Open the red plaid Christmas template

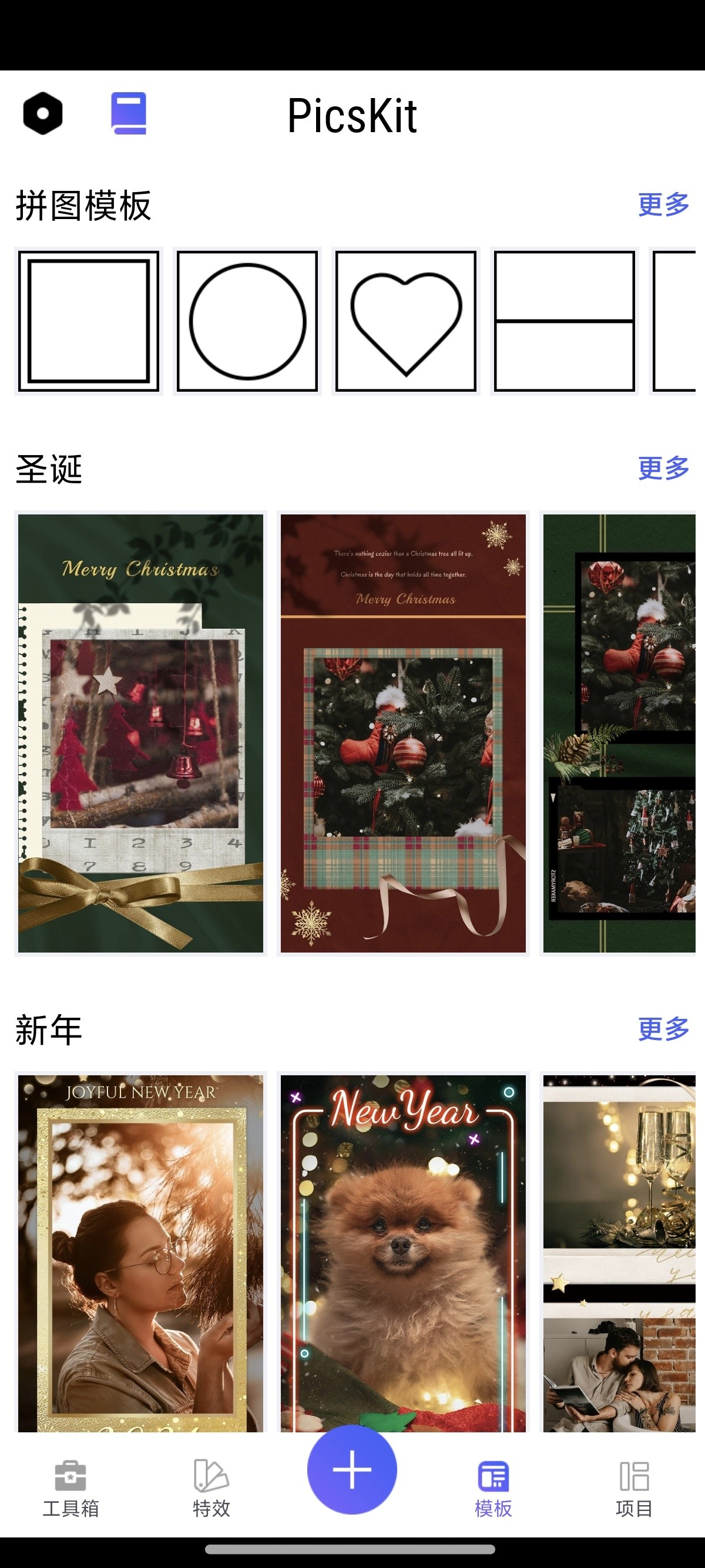tap(403, 733)
